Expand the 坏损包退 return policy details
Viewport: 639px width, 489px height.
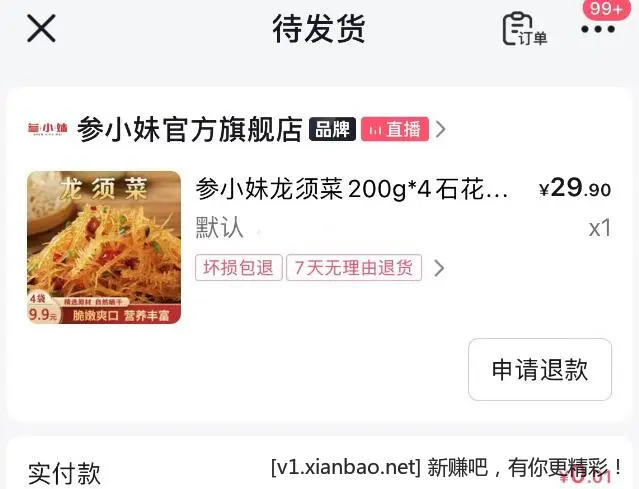438,268
